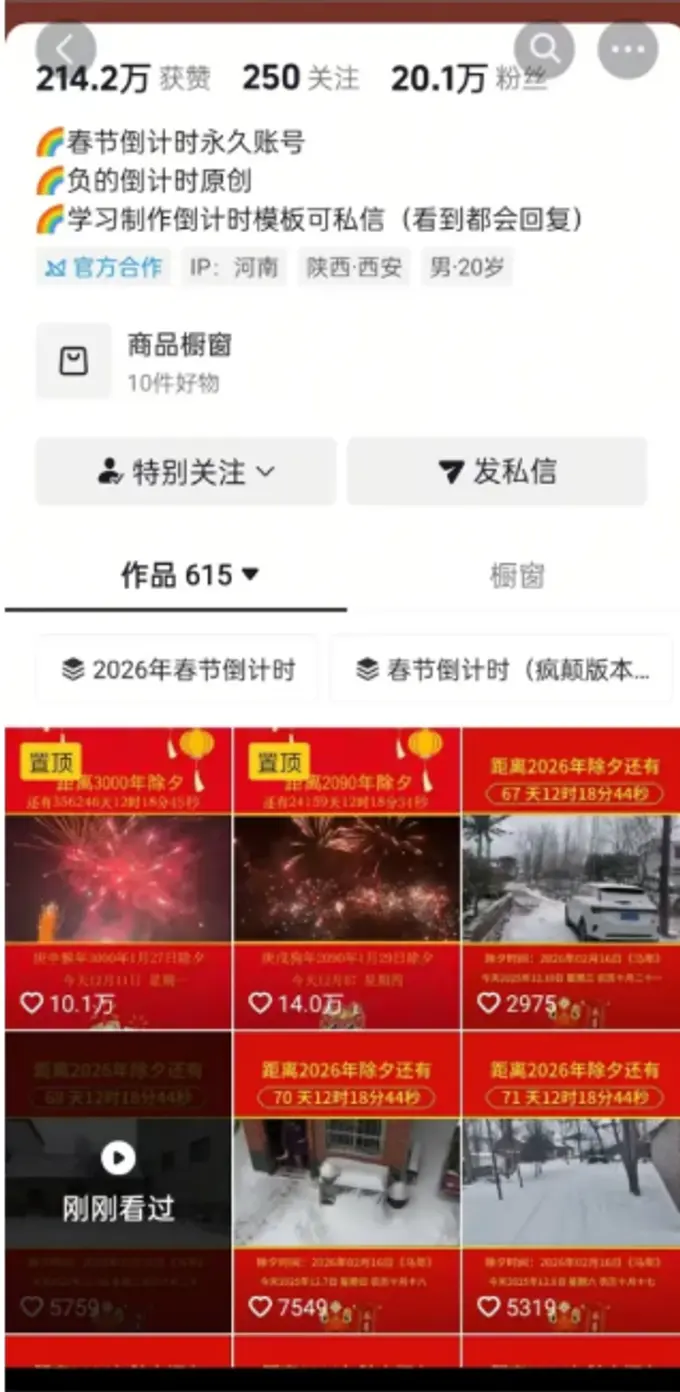Resume the video marked 刚刚看过

tap(118, 1182)
